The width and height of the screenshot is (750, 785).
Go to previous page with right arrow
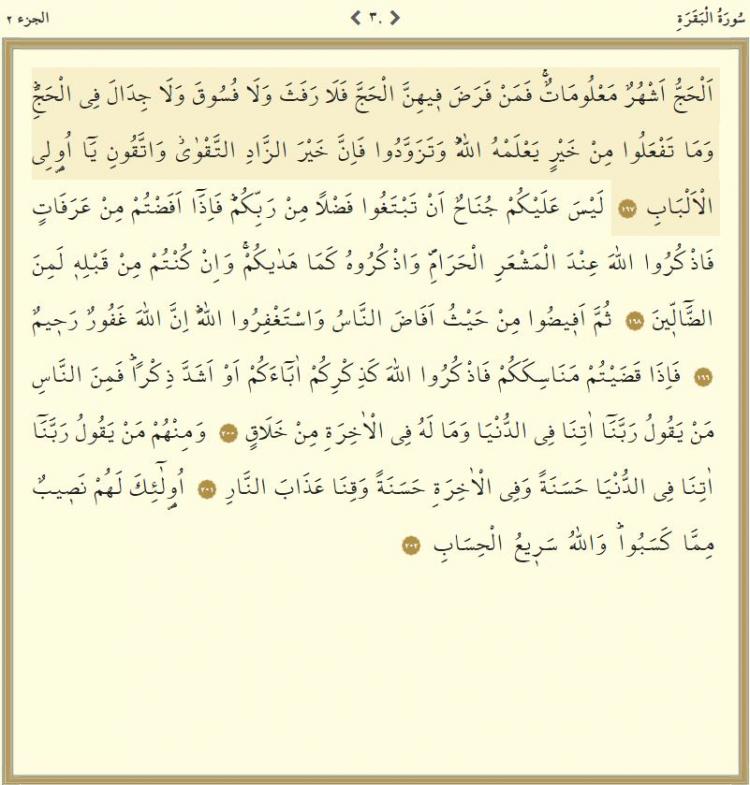point(394,17)
